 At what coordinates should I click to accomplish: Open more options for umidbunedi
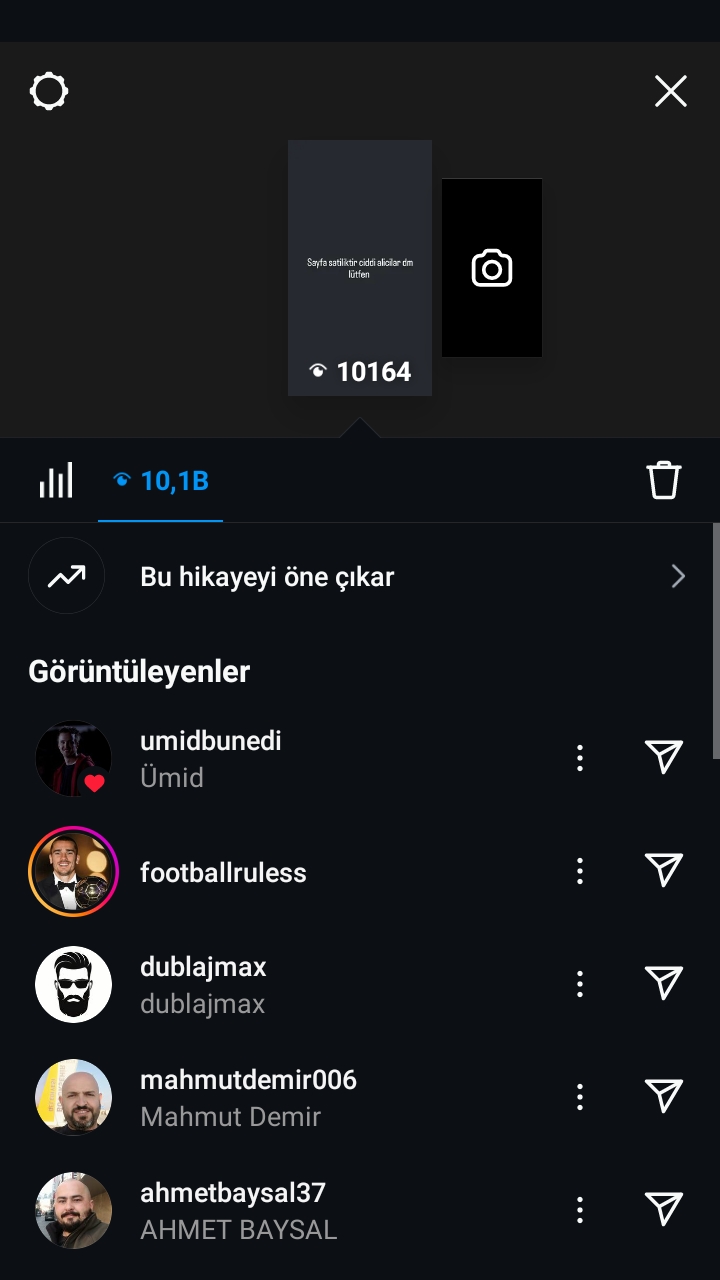tap(580, 758)
